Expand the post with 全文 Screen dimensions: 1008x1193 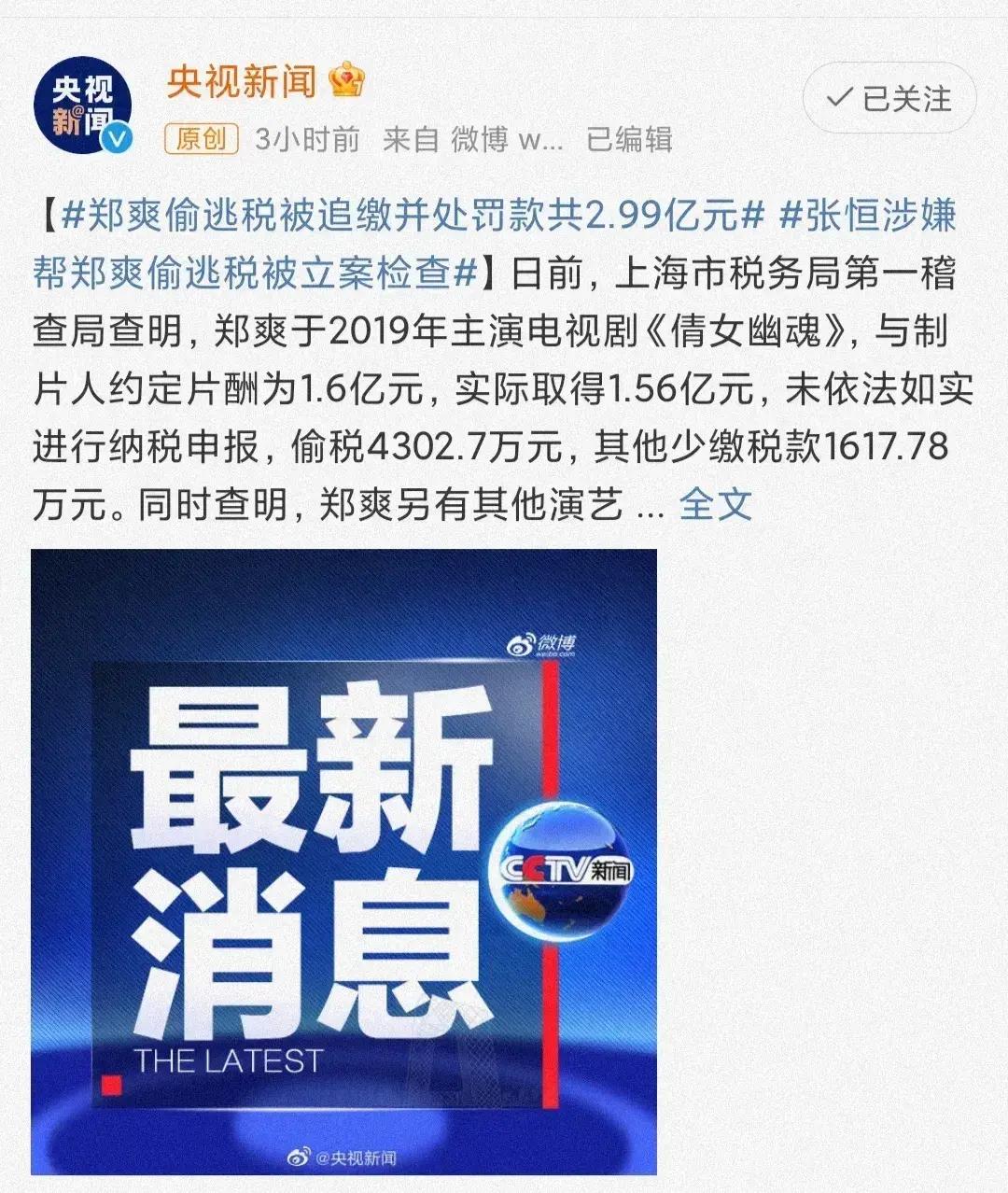coord(715,505)
